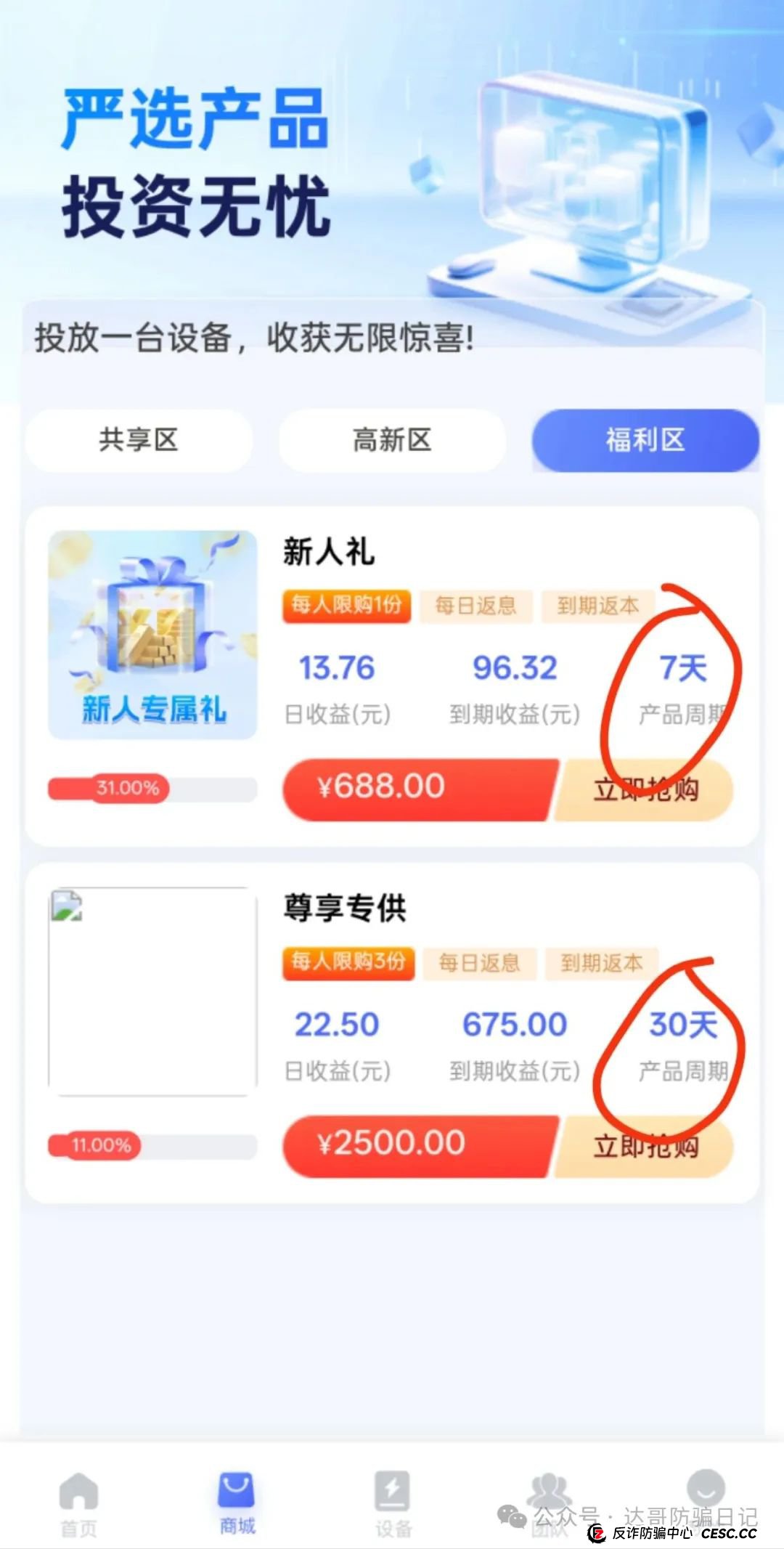Click the 设备 lightning device icon

(x=392, y=1489)
